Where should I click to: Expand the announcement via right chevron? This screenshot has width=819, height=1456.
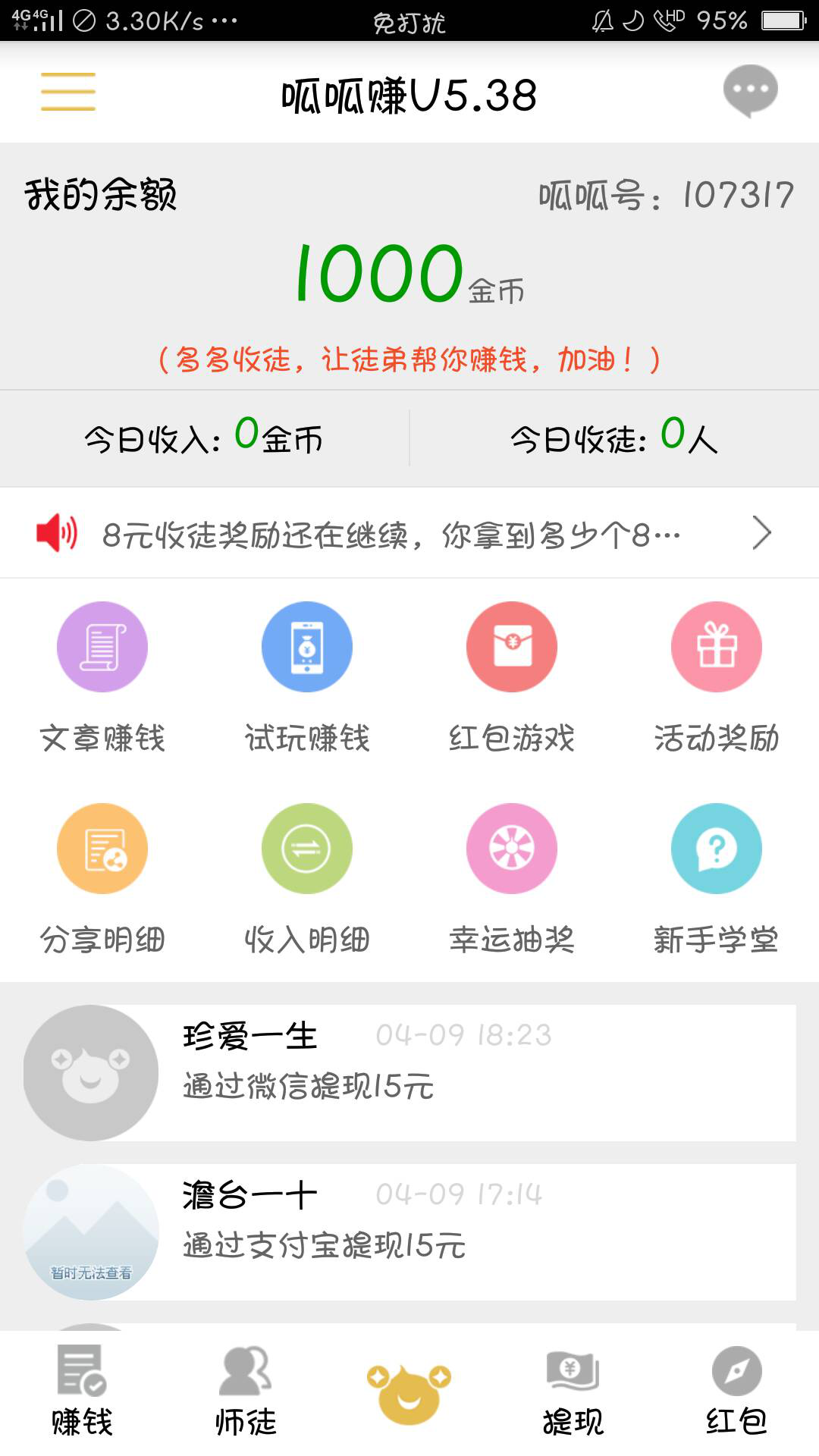click(x=764, y=532)
